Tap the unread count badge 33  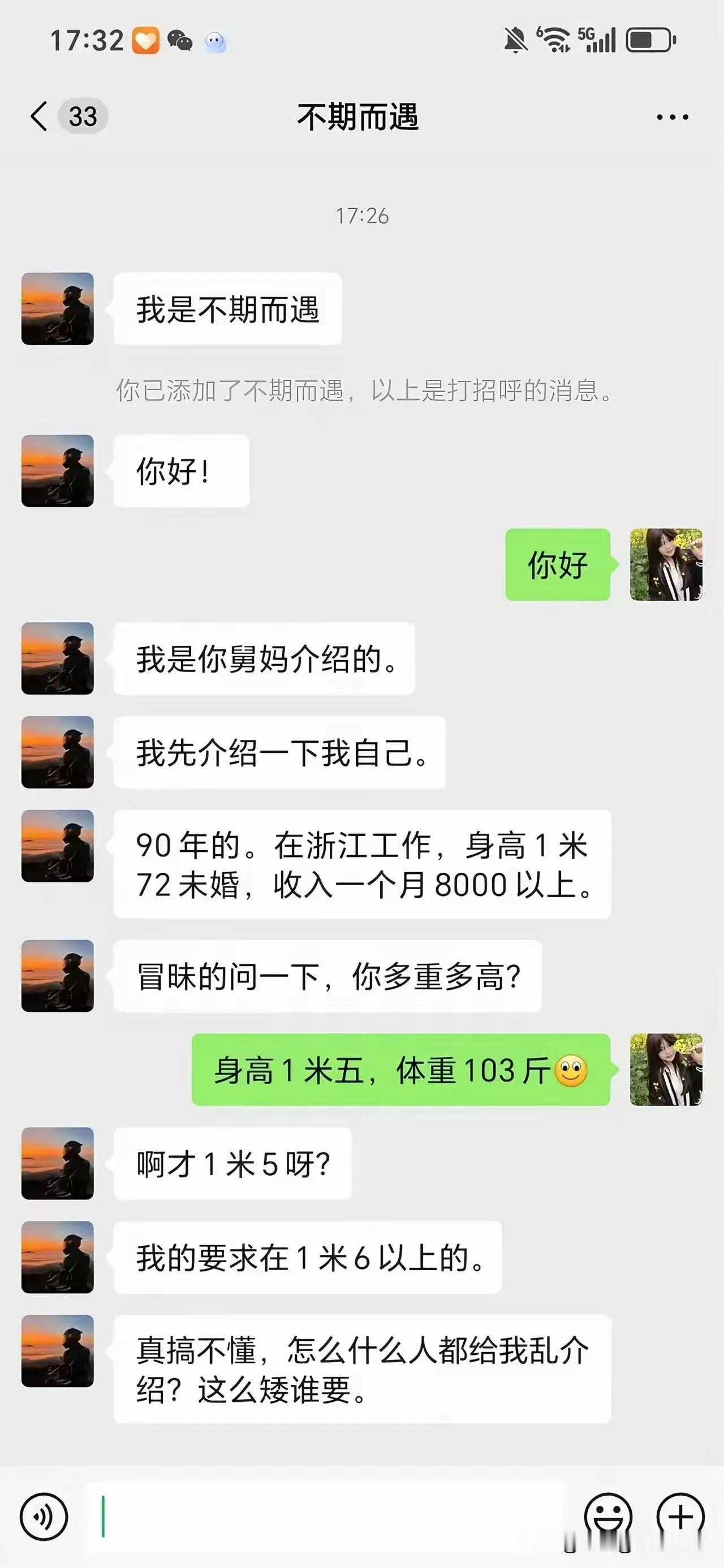[x=83, y=117]
